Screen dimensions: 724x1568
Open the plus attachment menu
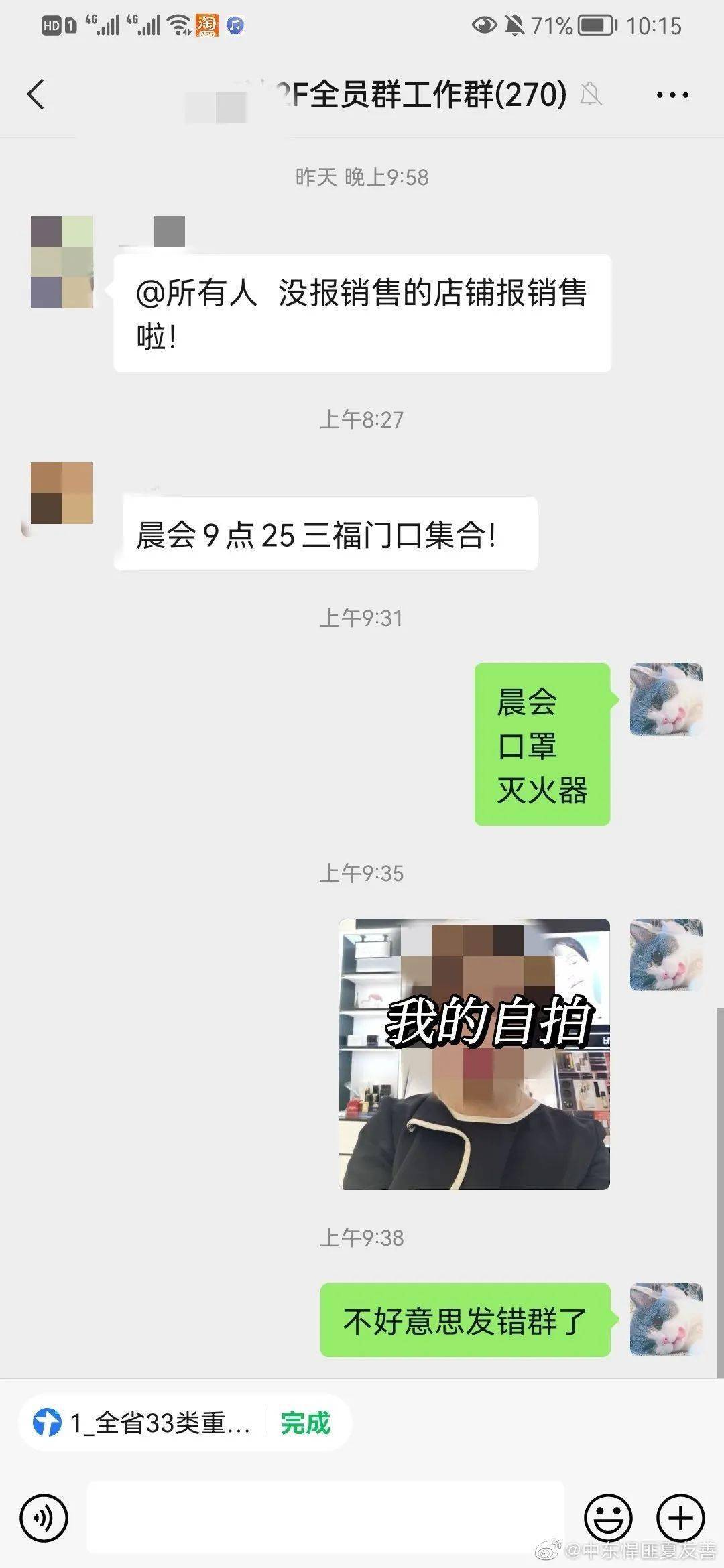point(680,1518)
